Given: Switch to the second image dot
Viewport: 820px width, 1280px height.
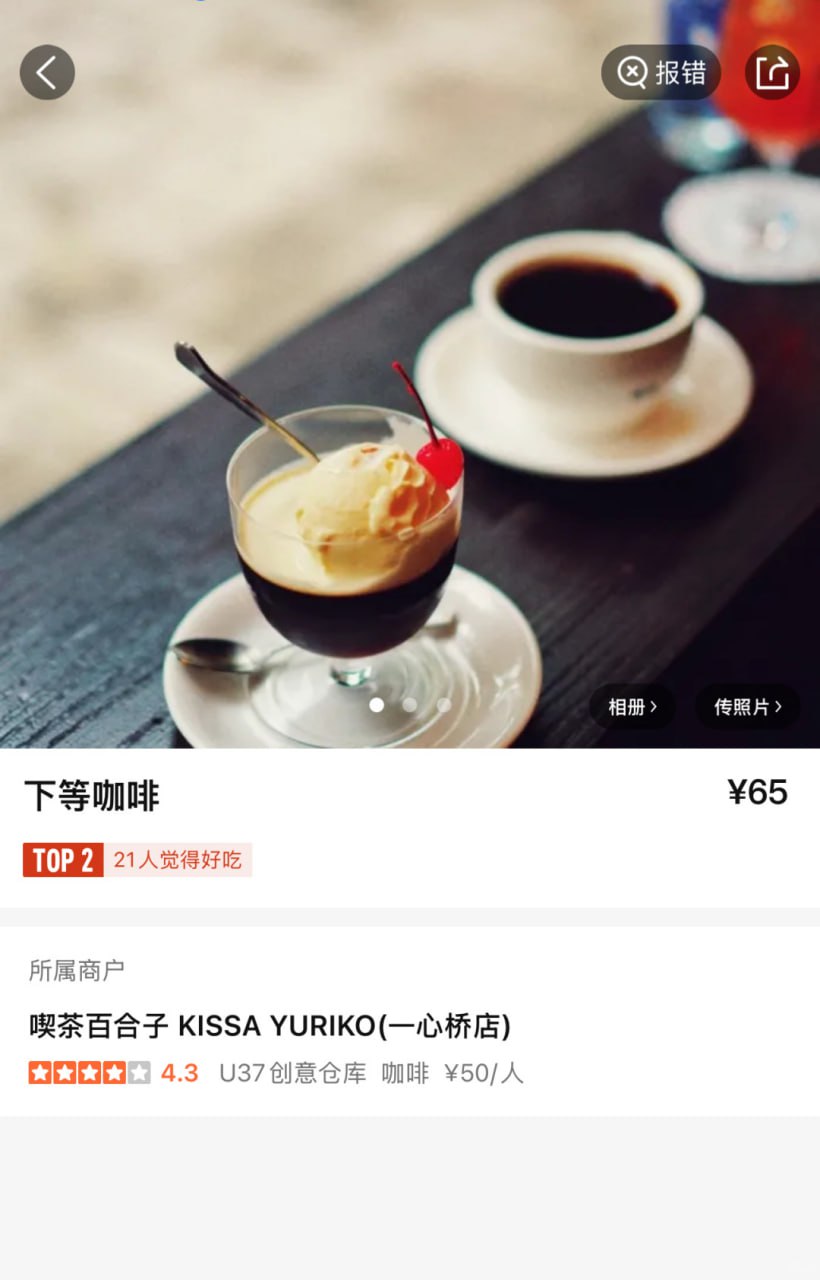Looking at the screenshot, I should click(x=410, y=705).
